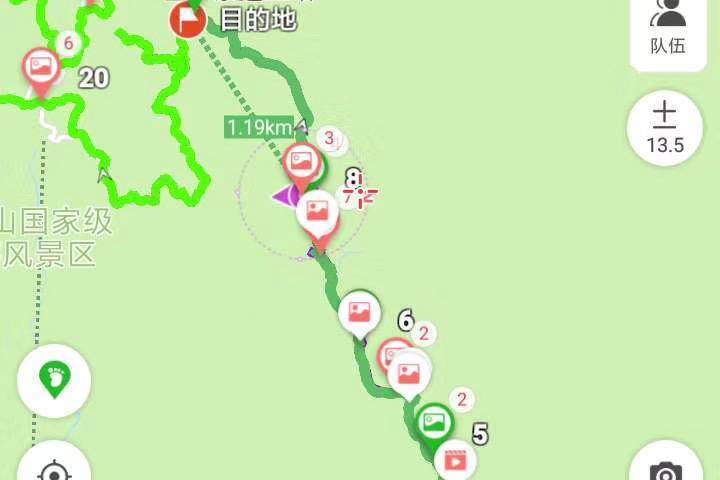Open the green footprint track button
The height and width of the screenshot is (480, 720).
click(x=54, y=379)
